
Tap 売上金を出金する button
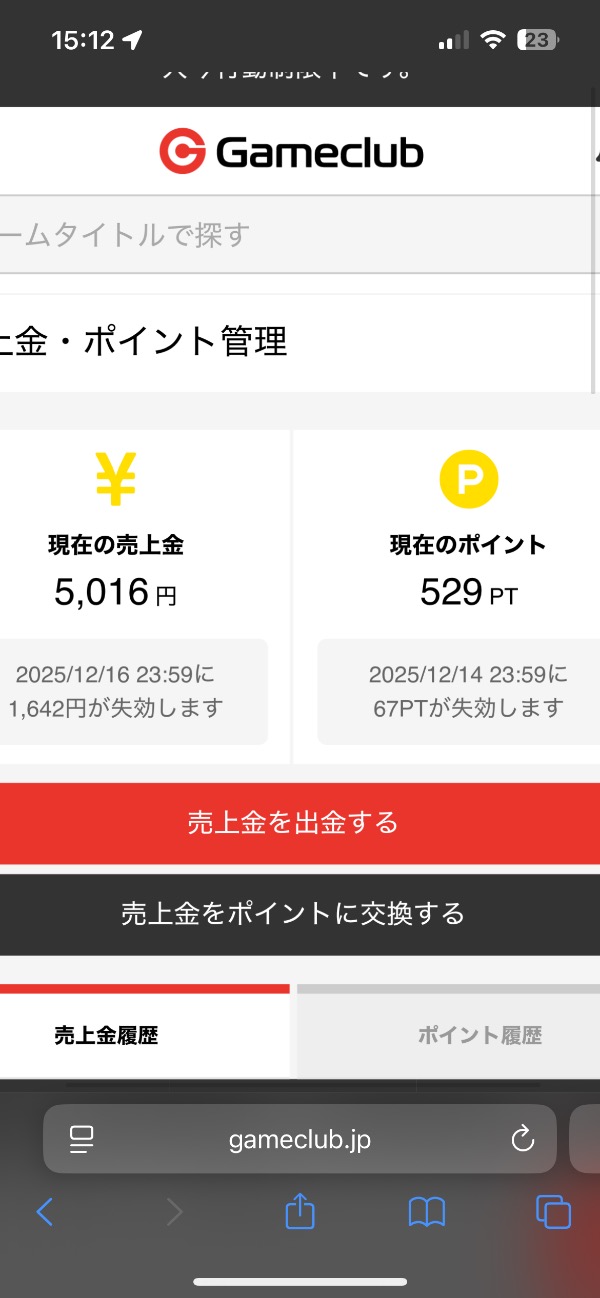pyautogui.click(x=293, y=823)
